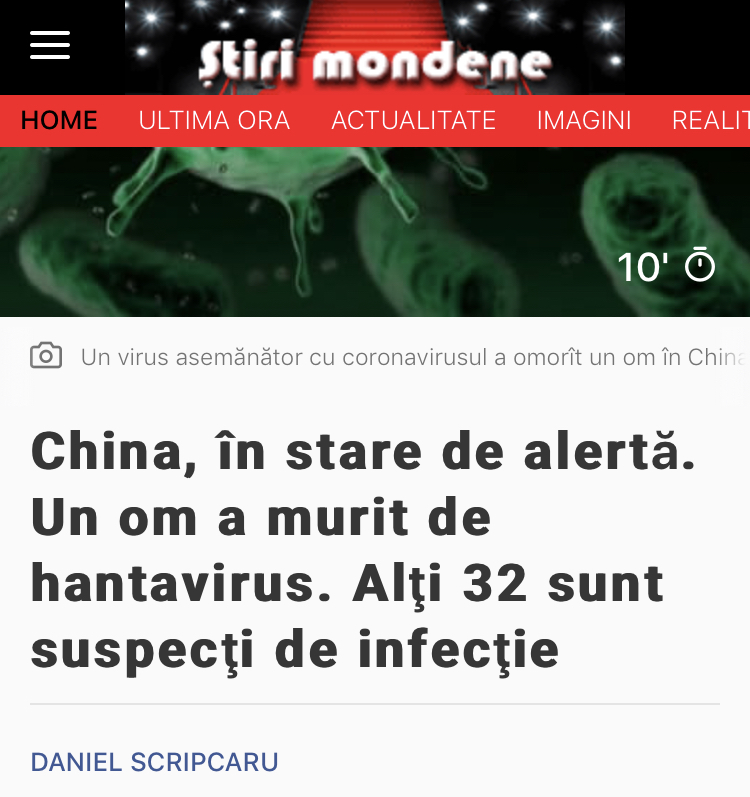Screen dimensions: 750x797
Task: View articles by Daniel Scripcaru
Action: click(x=154, y=762)
